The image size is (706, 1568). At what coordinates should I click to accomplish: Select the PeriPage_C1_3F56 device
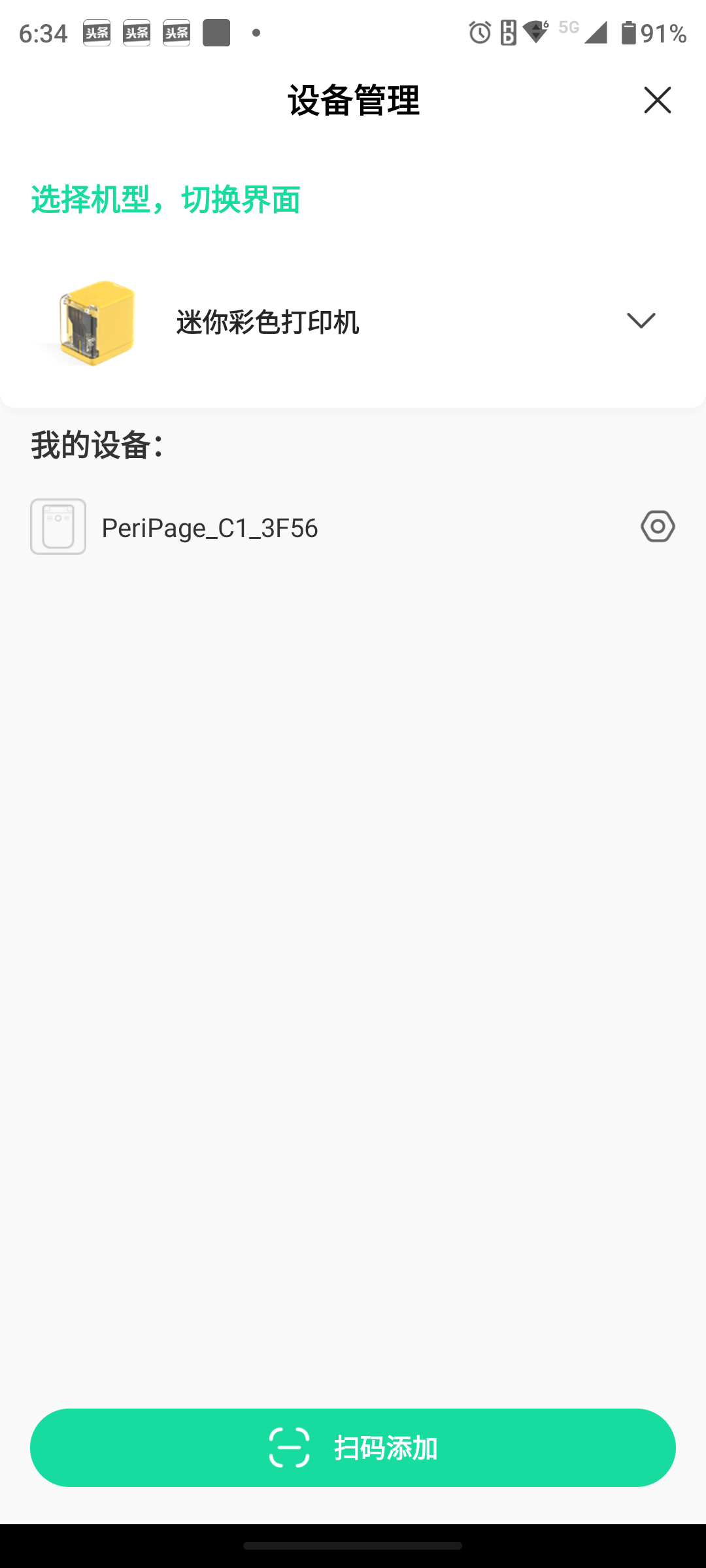pyautogui.click(x=209, y=527)
